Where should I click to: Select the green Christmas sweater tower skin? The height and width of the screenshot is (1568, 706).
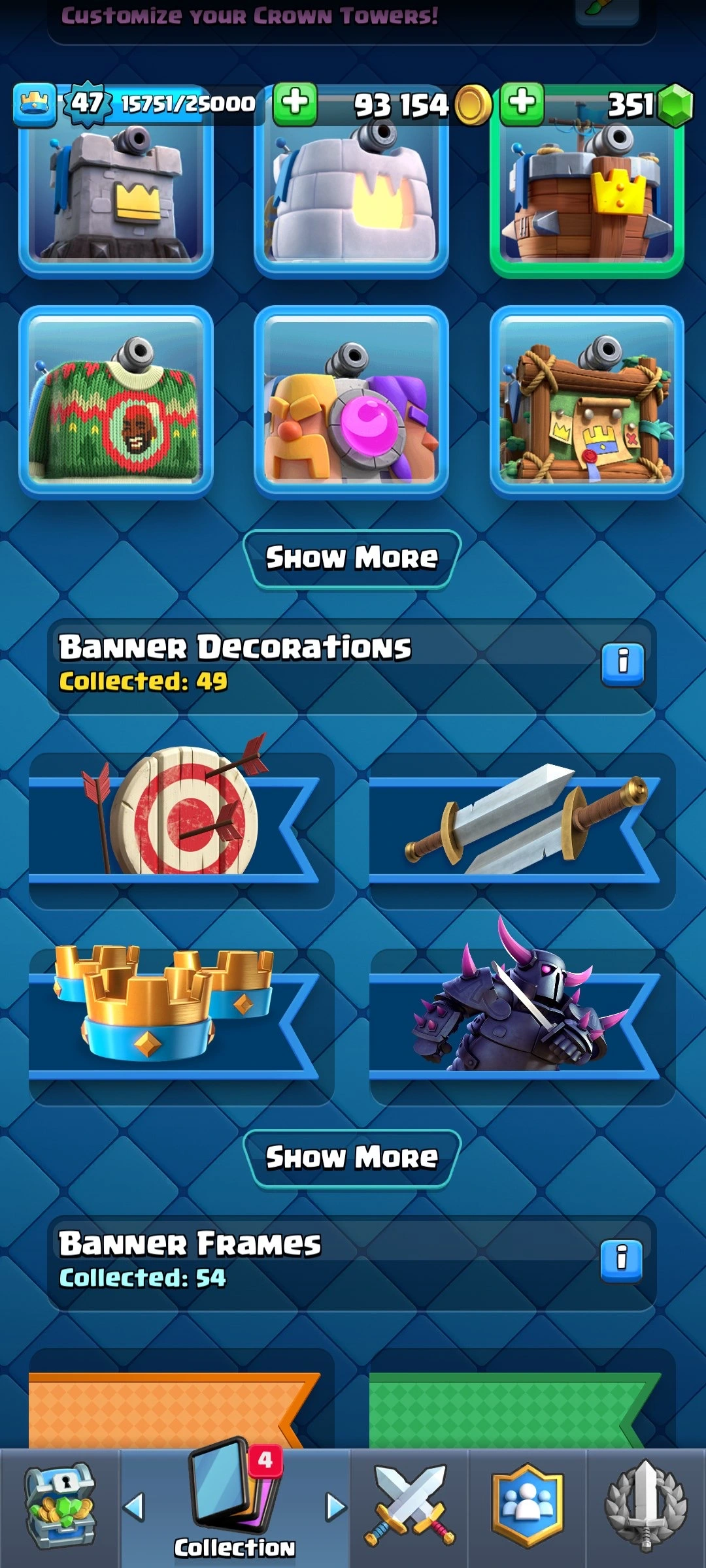coord(116,402)
